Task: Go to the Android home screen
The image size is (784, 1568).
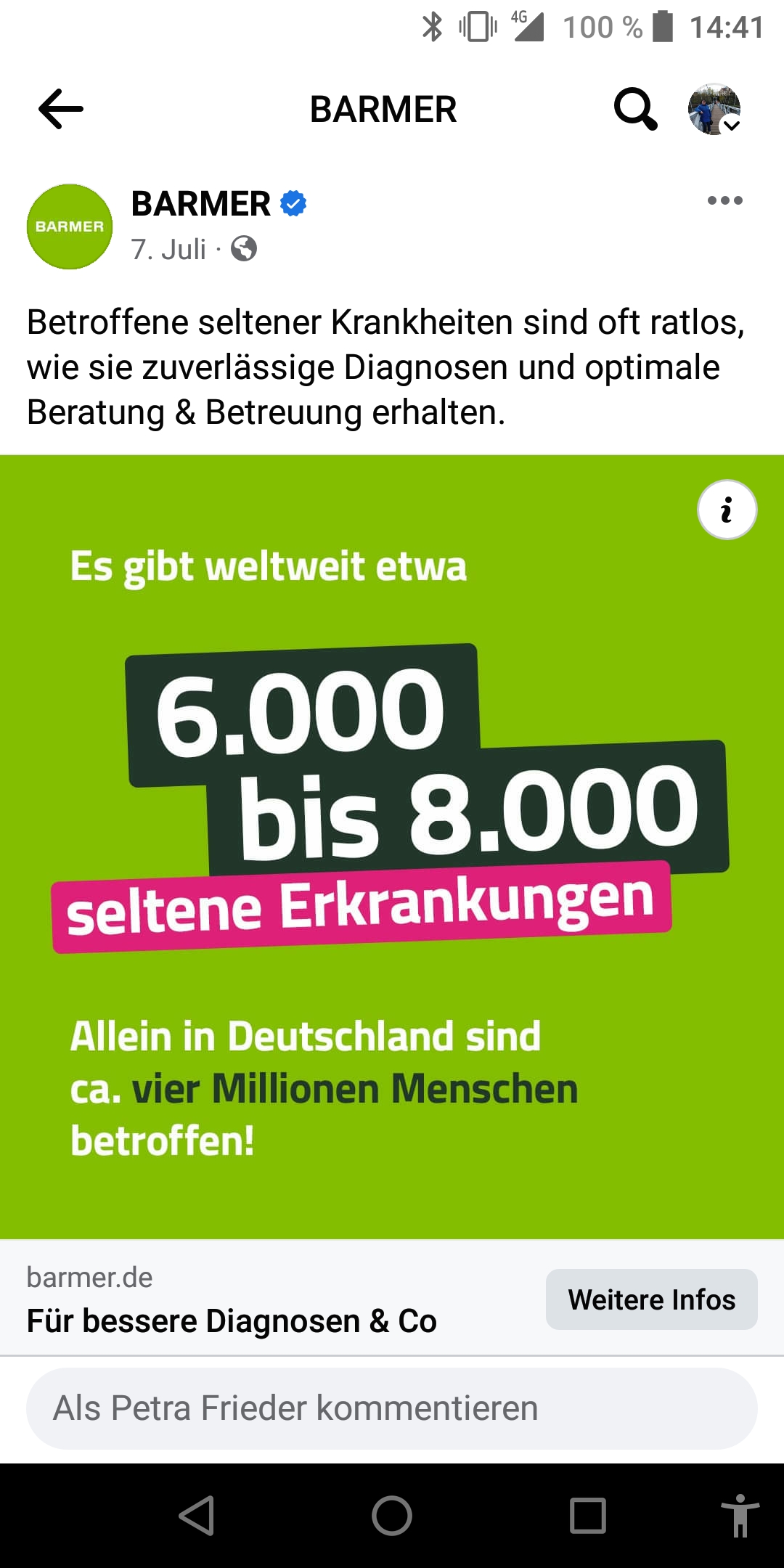Action: tap(392, 1516)
